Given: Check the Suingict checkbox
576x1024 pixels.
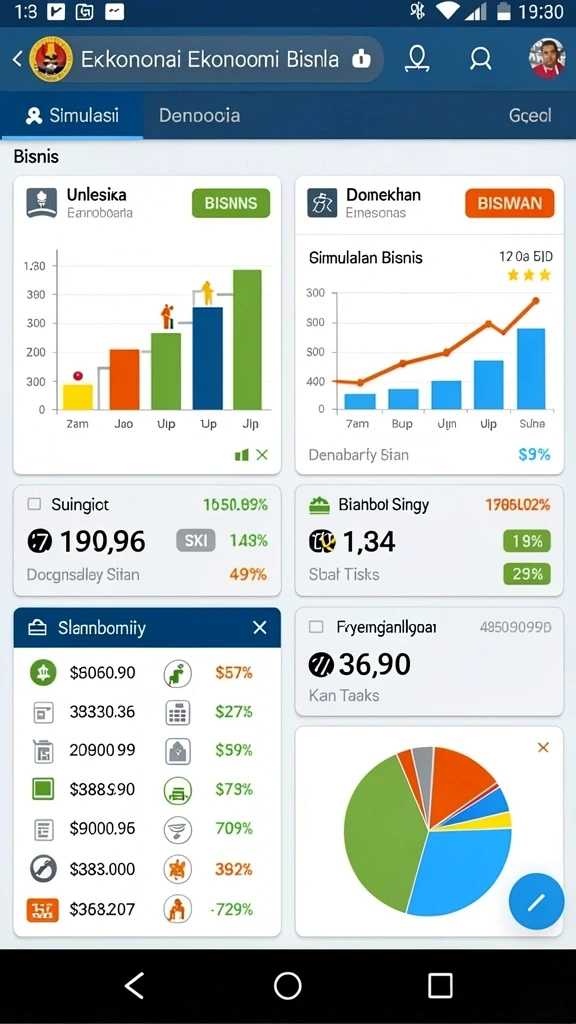Looking at the screenshot, I should 34,504.
